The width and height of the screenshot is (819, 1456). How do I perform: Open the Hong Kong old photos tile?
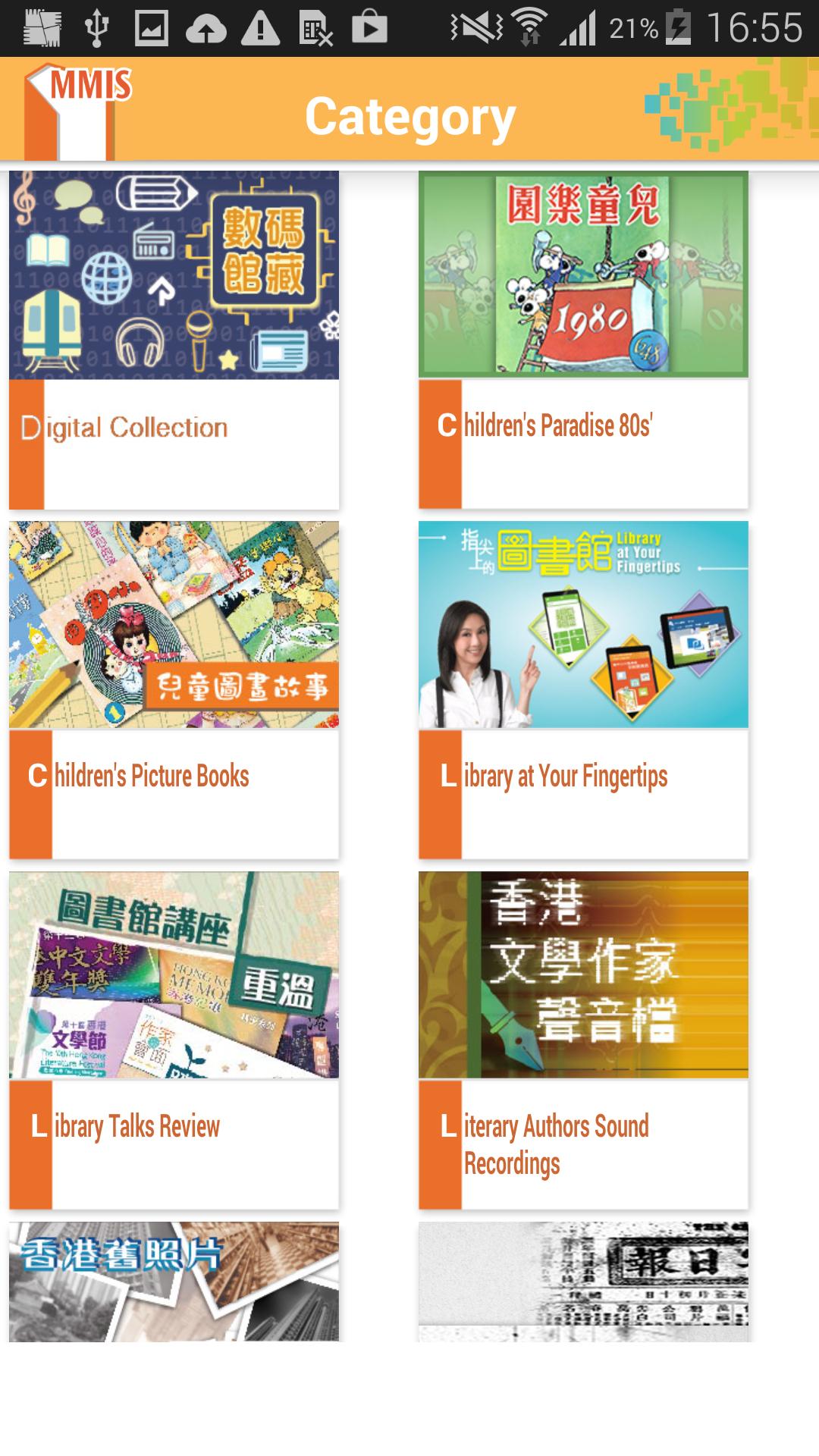pos(174,1282)
